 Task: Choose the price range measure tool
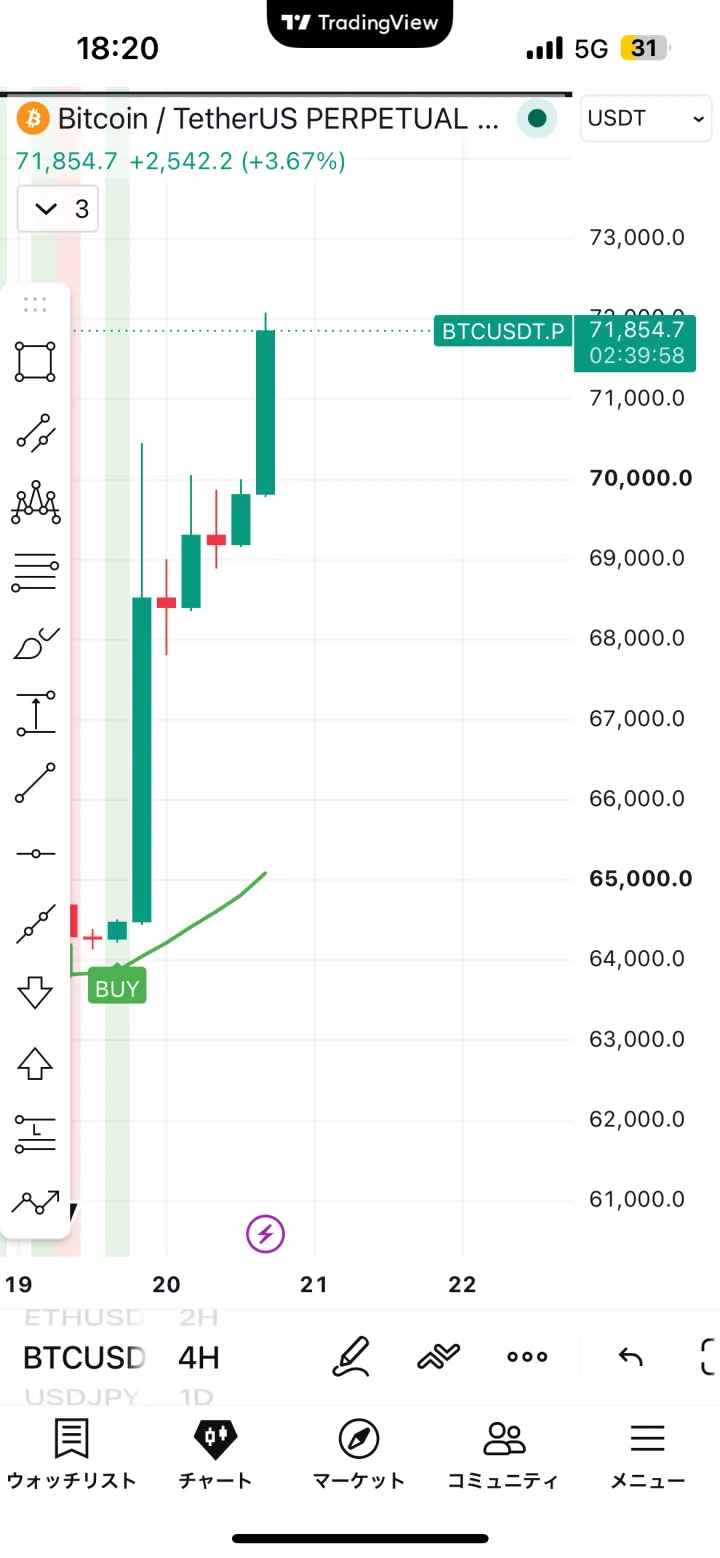click(35, 714)
